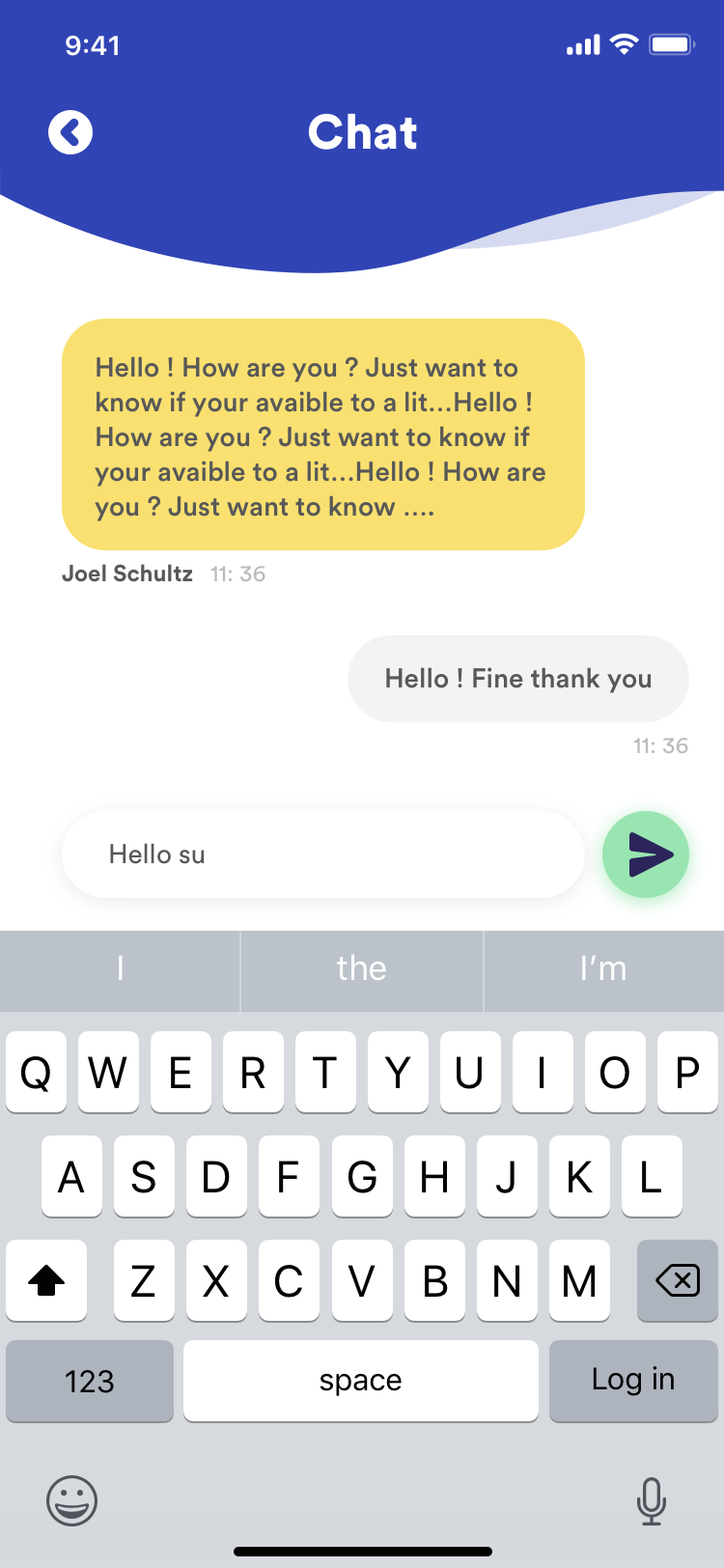Start dictation with the microphone
Screen dimensions: 724x1568
pos(652,1500)
